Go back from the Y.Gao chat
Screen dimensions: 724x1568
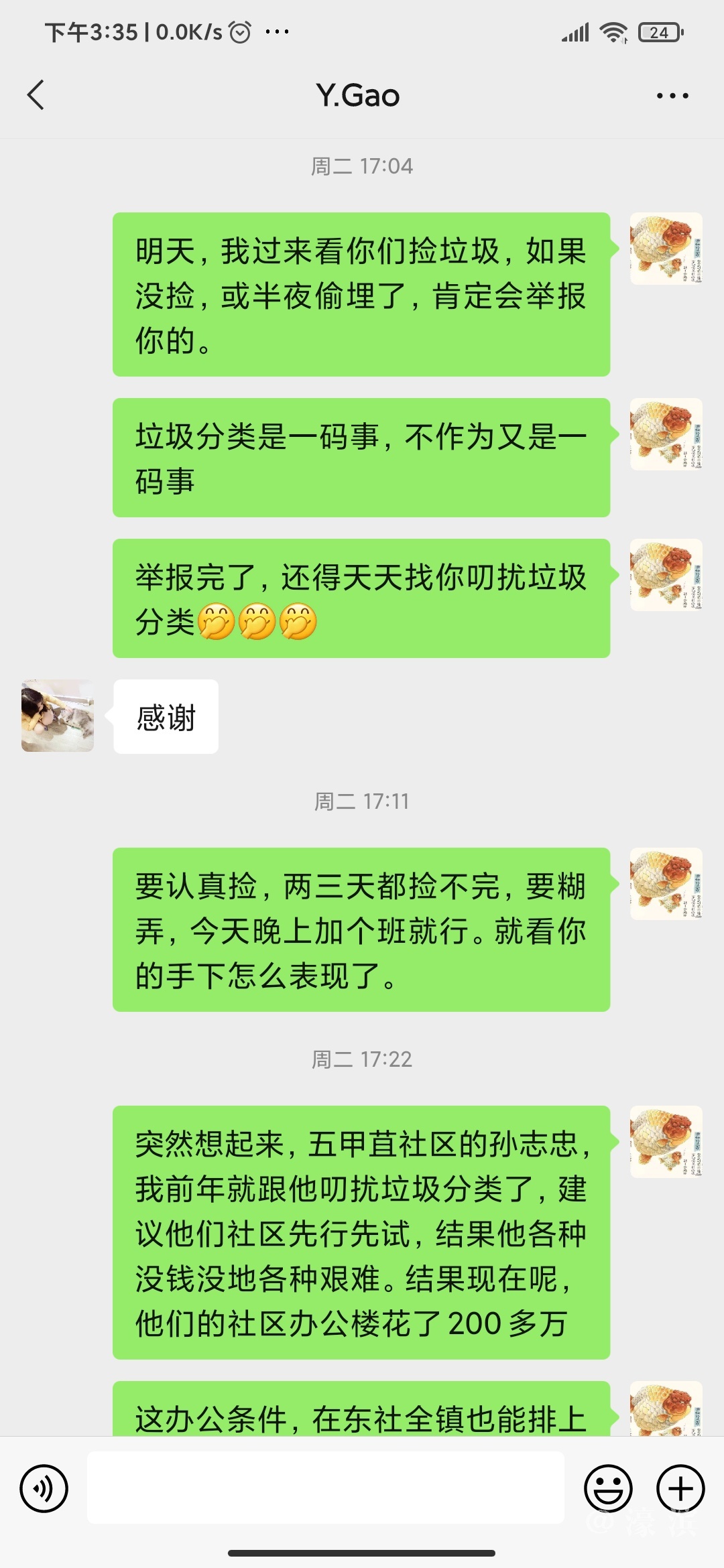(x=36, y=95)
